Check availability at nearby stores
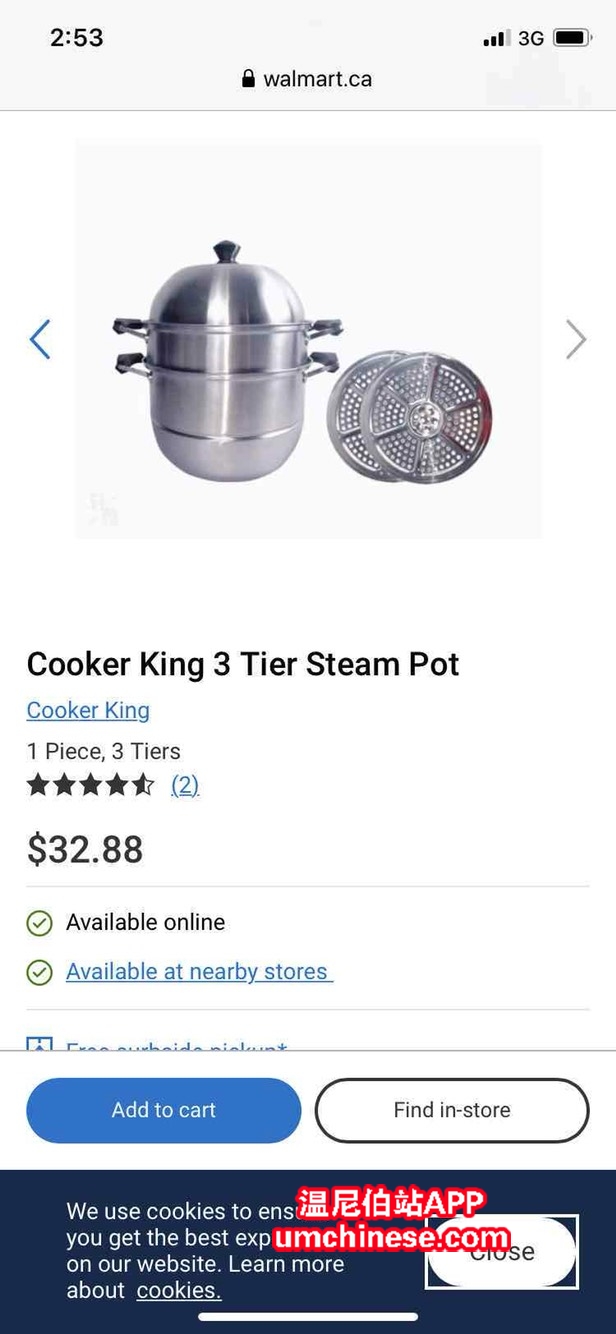Viewport: 616px width, 1334px height. [198, 971]
